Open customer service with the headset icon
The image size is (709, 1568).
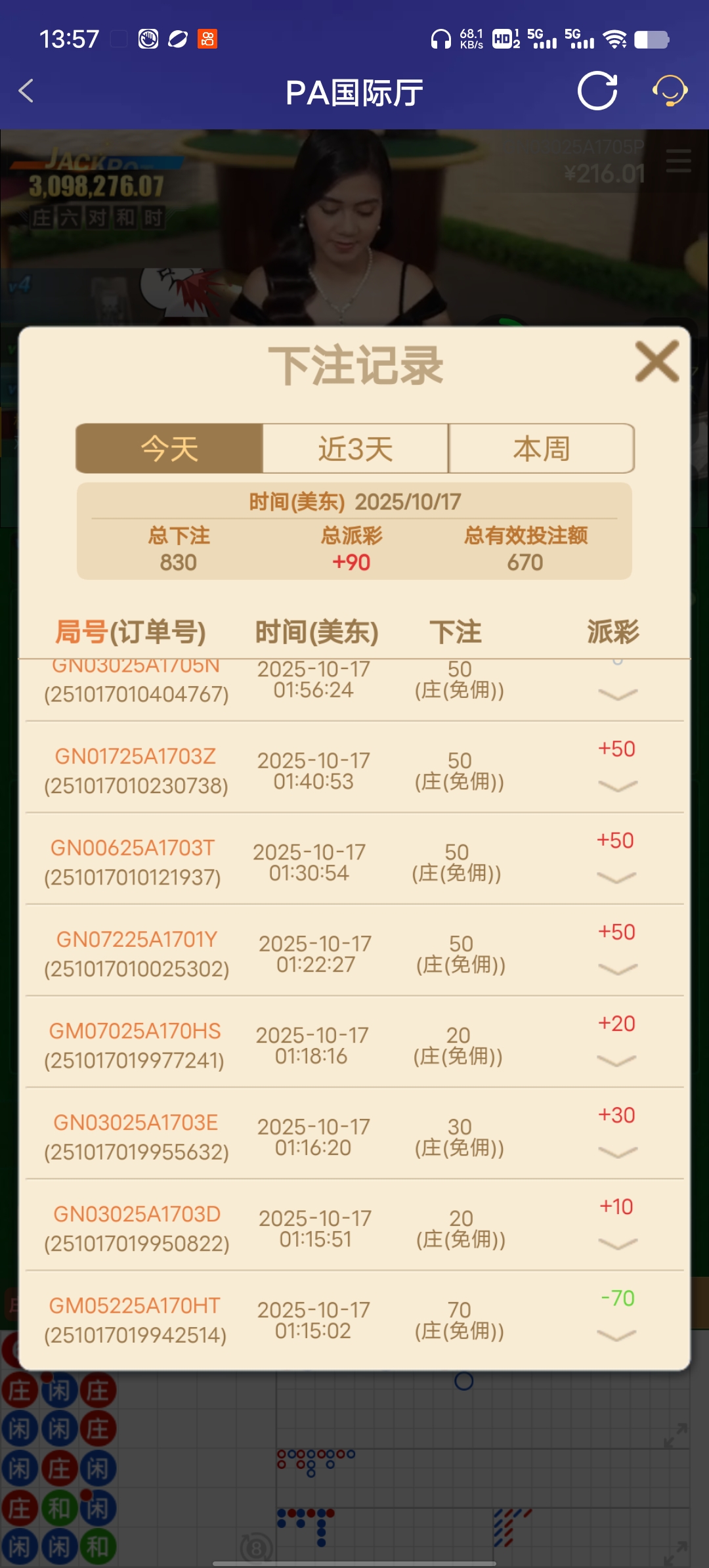(668, 91)
